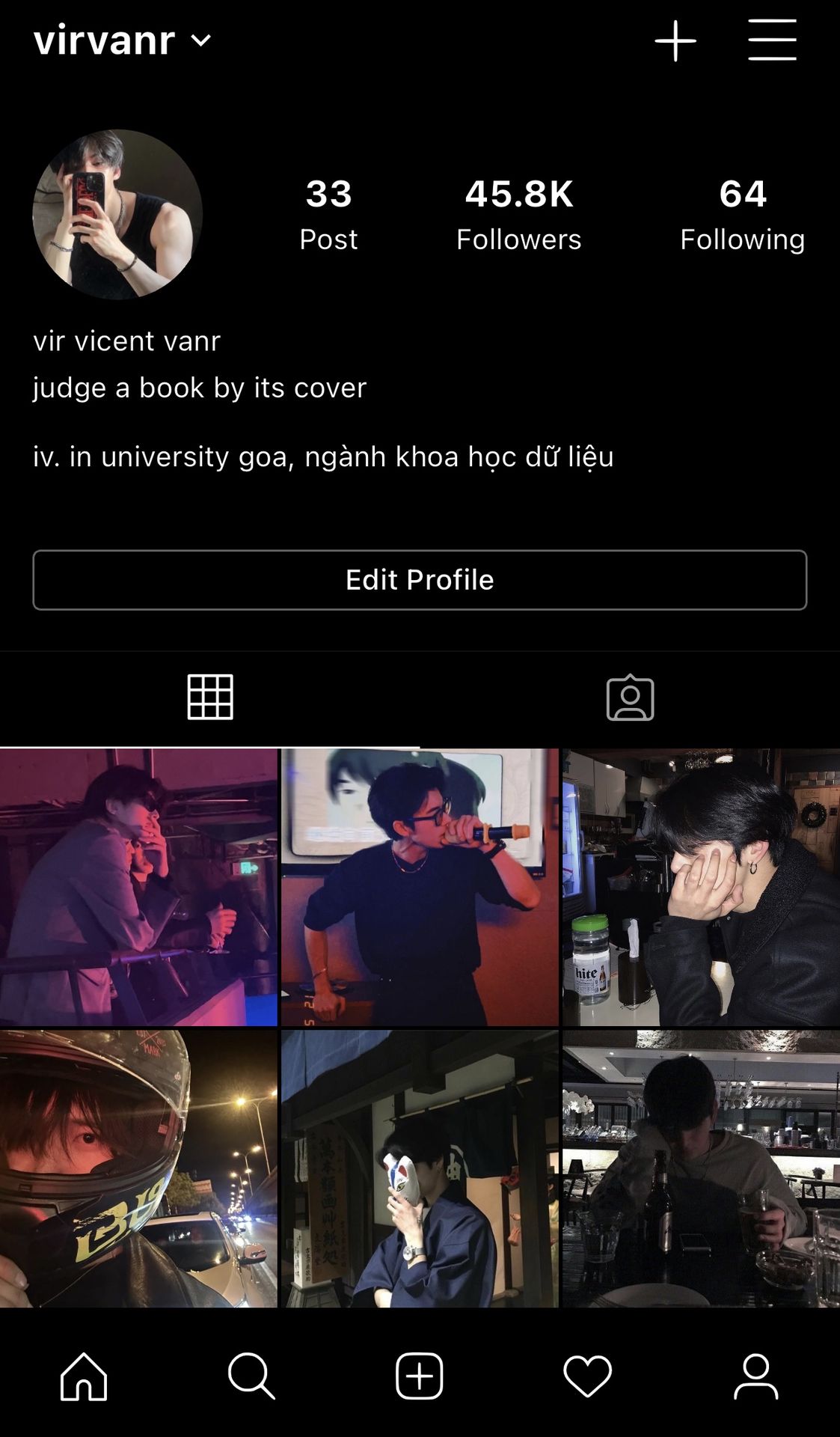The width and height of the screenshot is (840, 1437).
Task: Select the profile tab in bottom bar
Action: pos(756,1376)
